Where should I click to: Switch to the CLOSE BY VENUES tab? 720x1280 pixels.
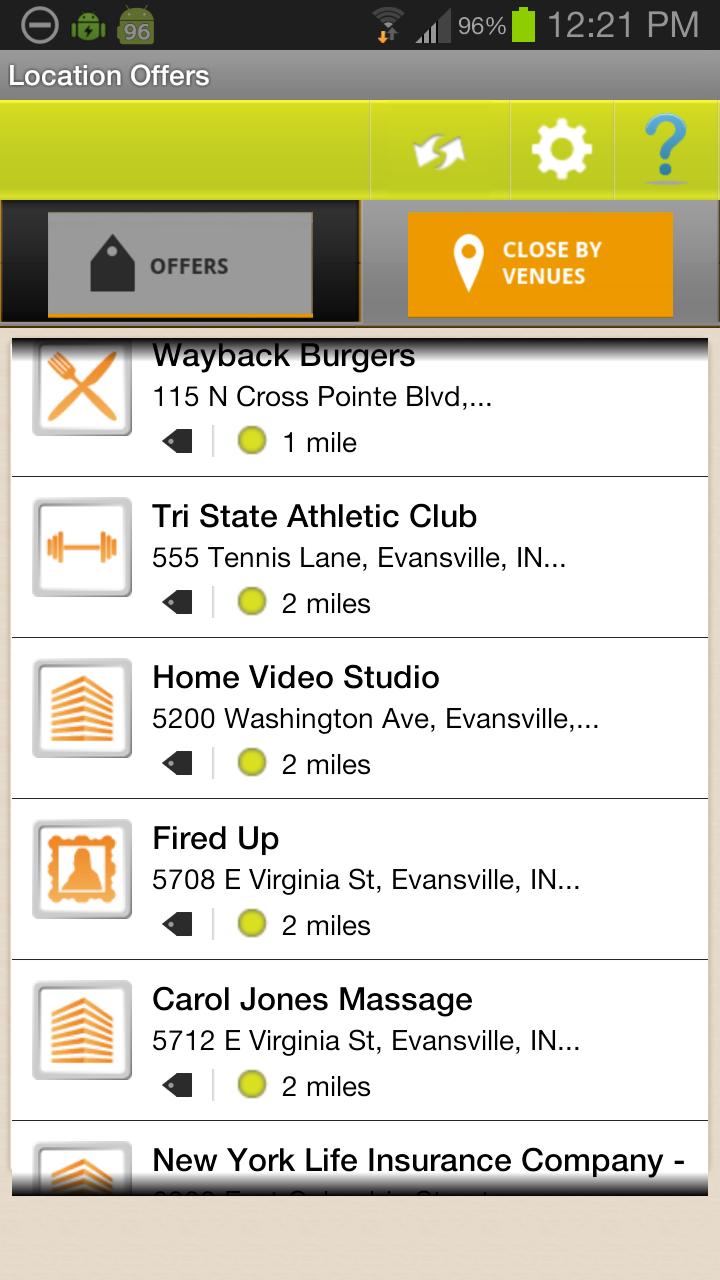[540, 262]
